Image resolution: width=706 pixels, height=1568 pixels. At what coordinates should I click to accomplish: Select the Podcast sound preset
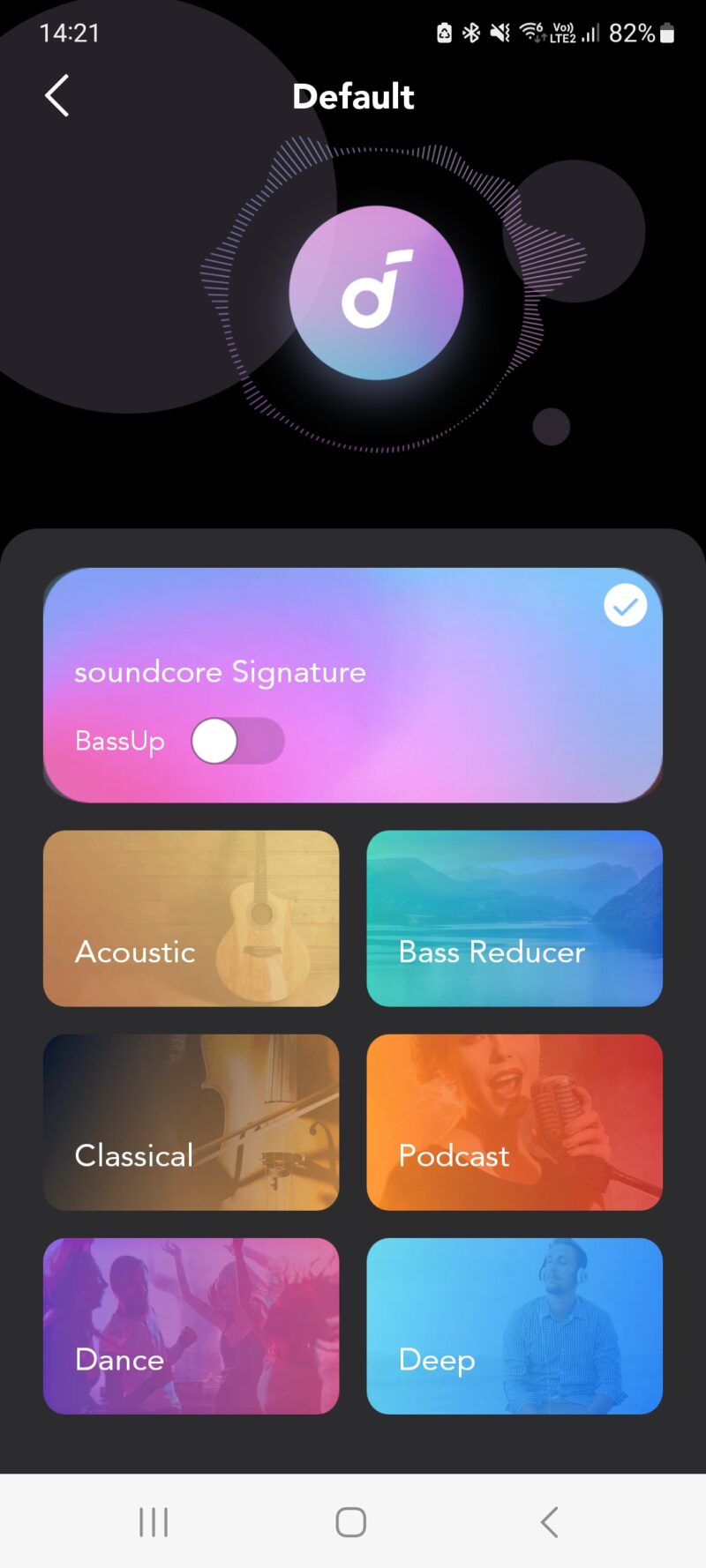pos(514,1122)
